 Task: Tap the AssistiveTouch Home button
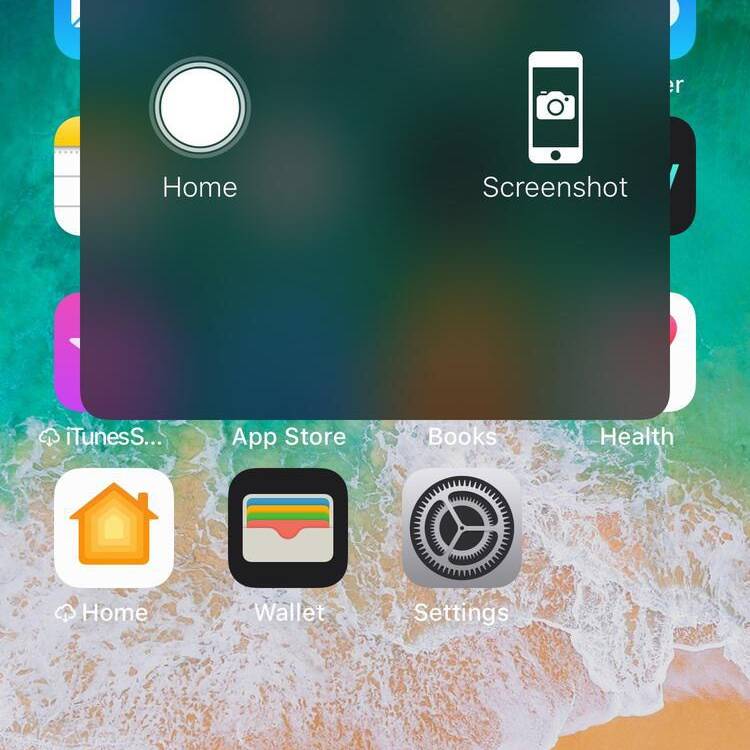click(200, 108)
